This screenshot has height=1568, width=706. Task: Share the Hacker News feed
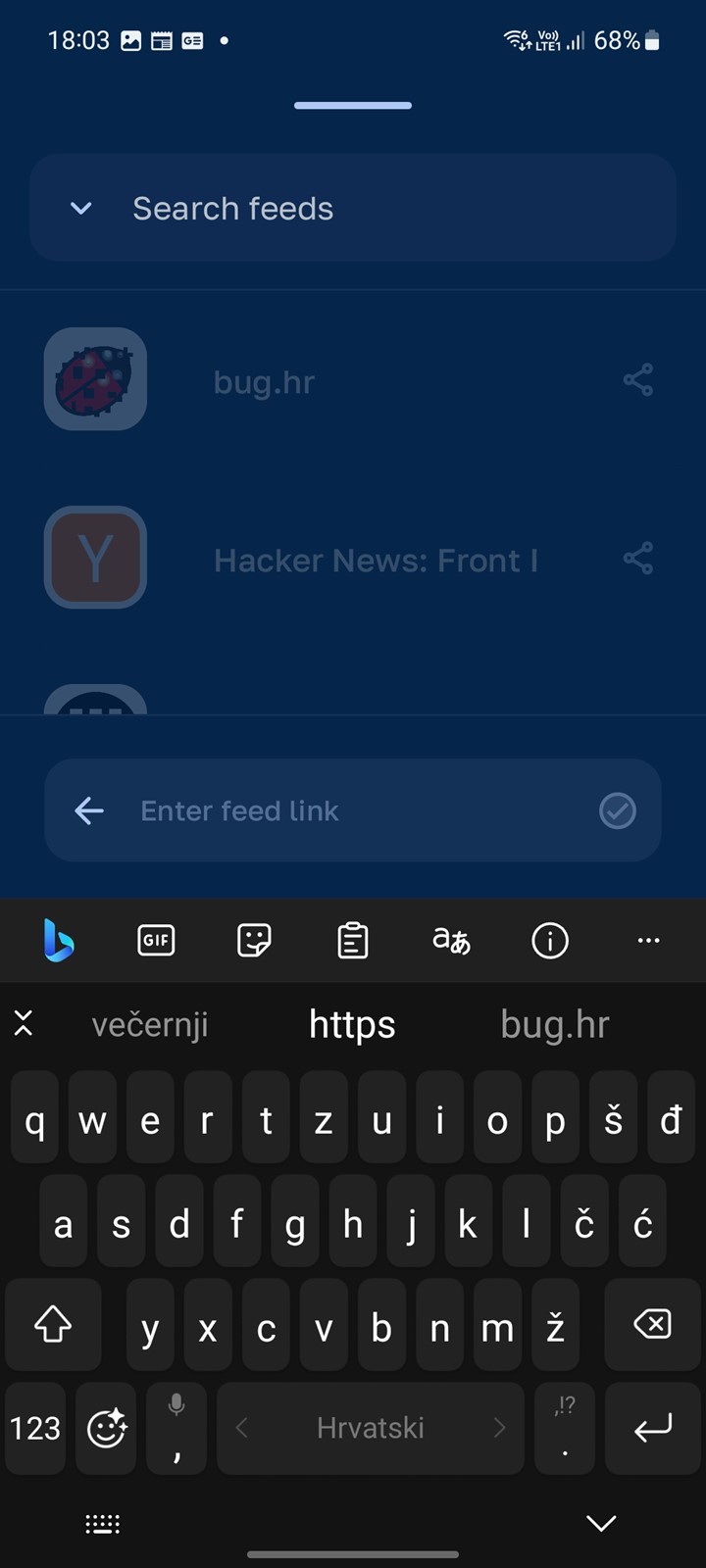[638, 559]
